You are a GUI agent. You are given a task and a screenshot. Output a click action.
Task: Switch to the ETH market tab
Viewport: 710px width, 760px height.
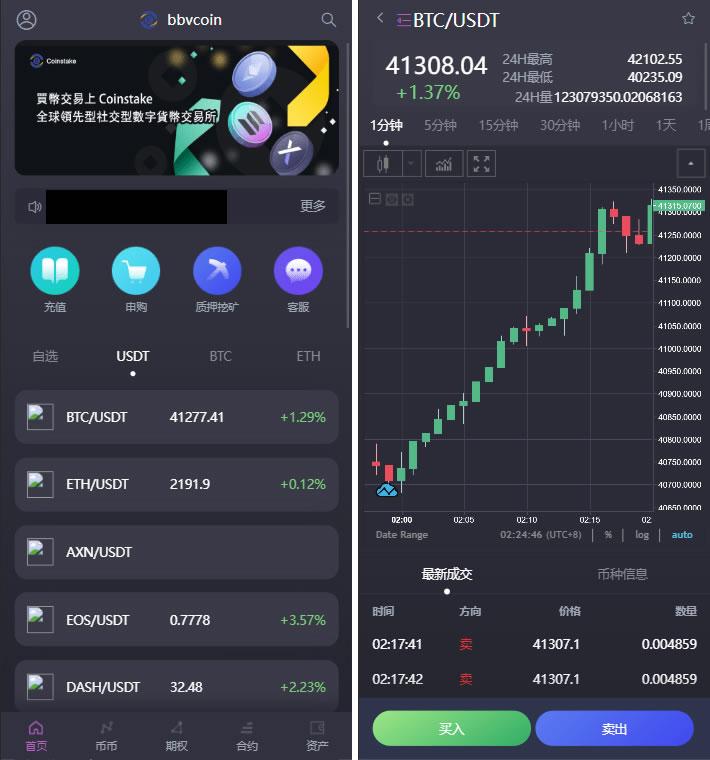[308, 356]
